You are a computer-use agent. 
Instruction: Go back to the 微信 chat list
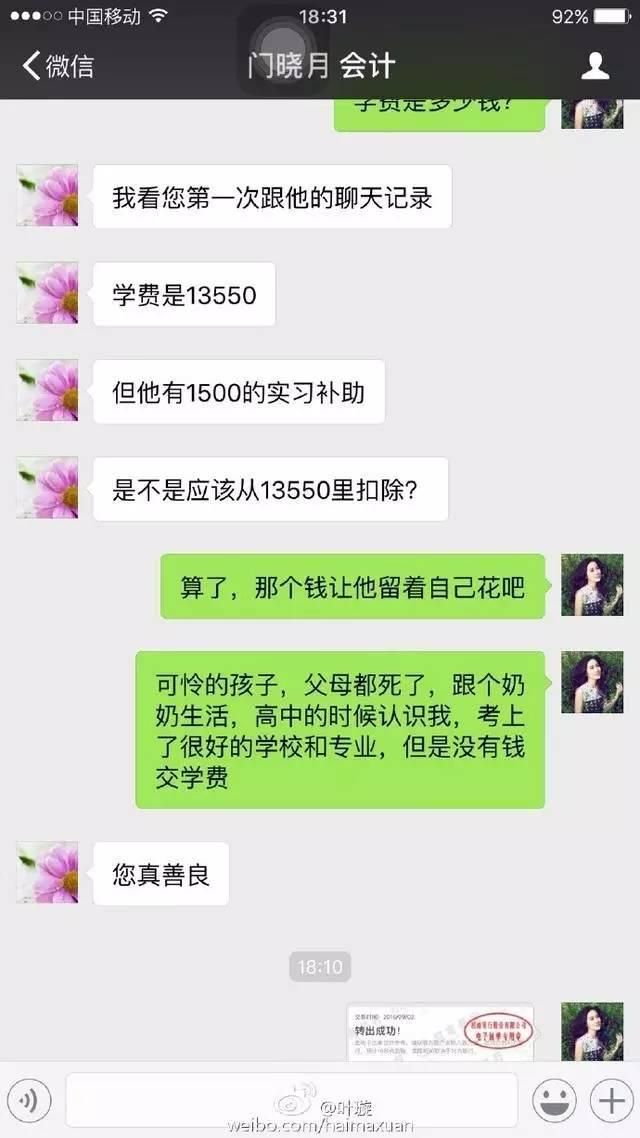point(58,66)
